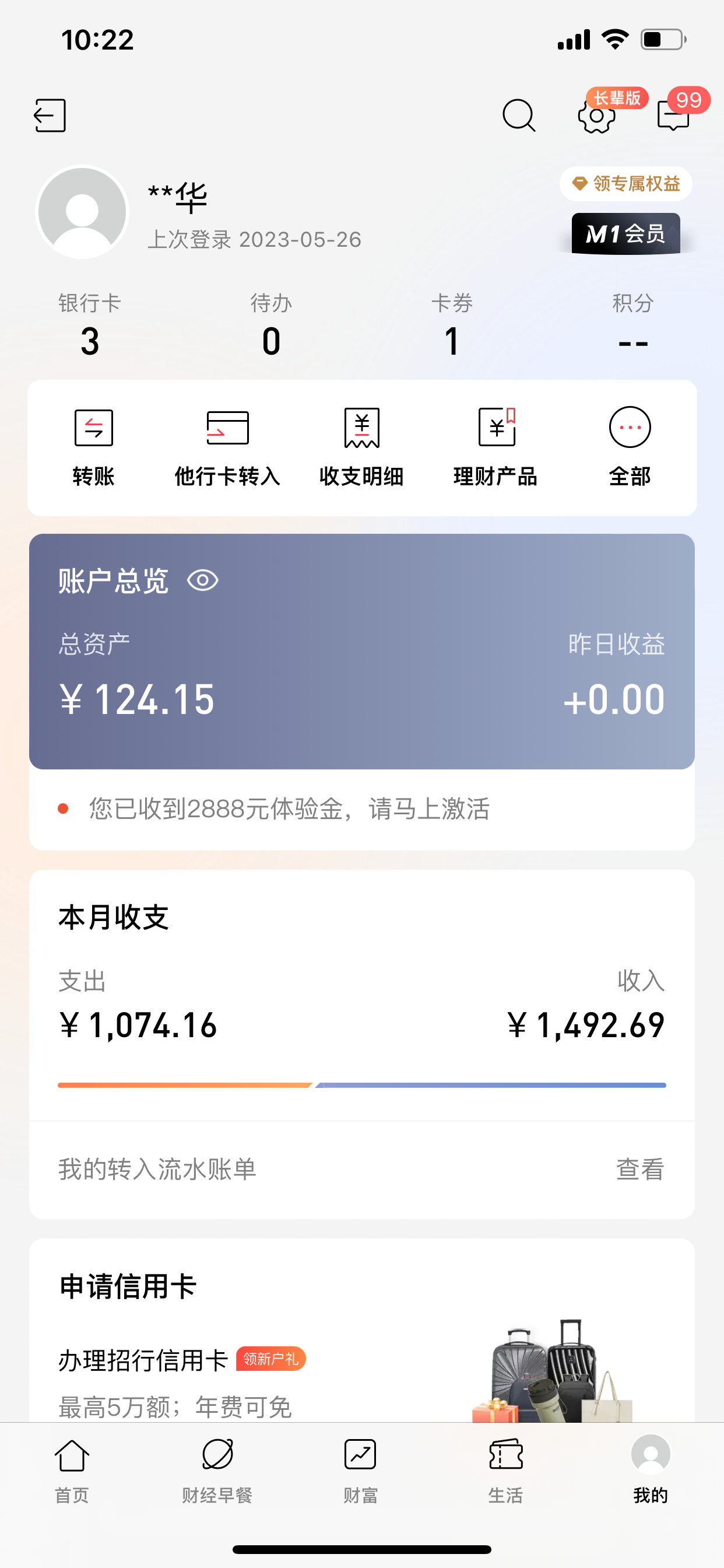Switch to the 财富 tab
Viewport: 724px width, 1568px height.
(360, 1468)
